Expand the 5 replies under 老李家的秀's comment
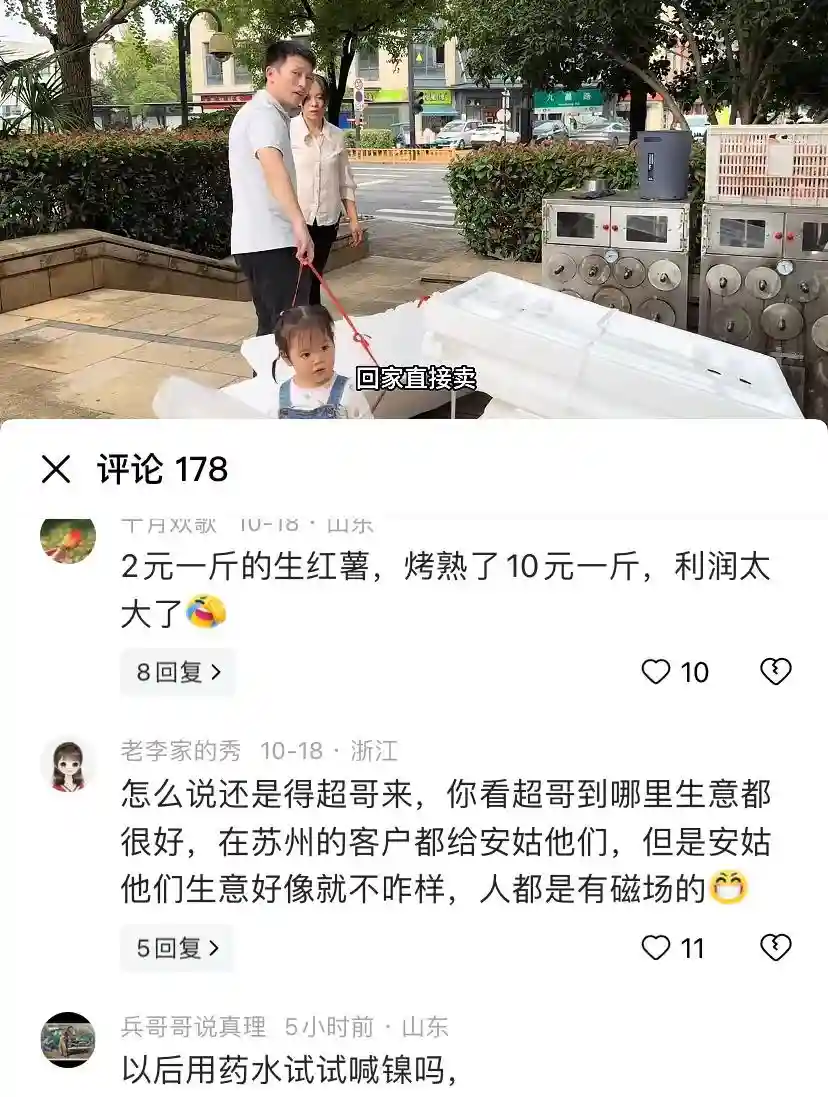Viewport: 828px width, 1097px height. coord(177,948)
